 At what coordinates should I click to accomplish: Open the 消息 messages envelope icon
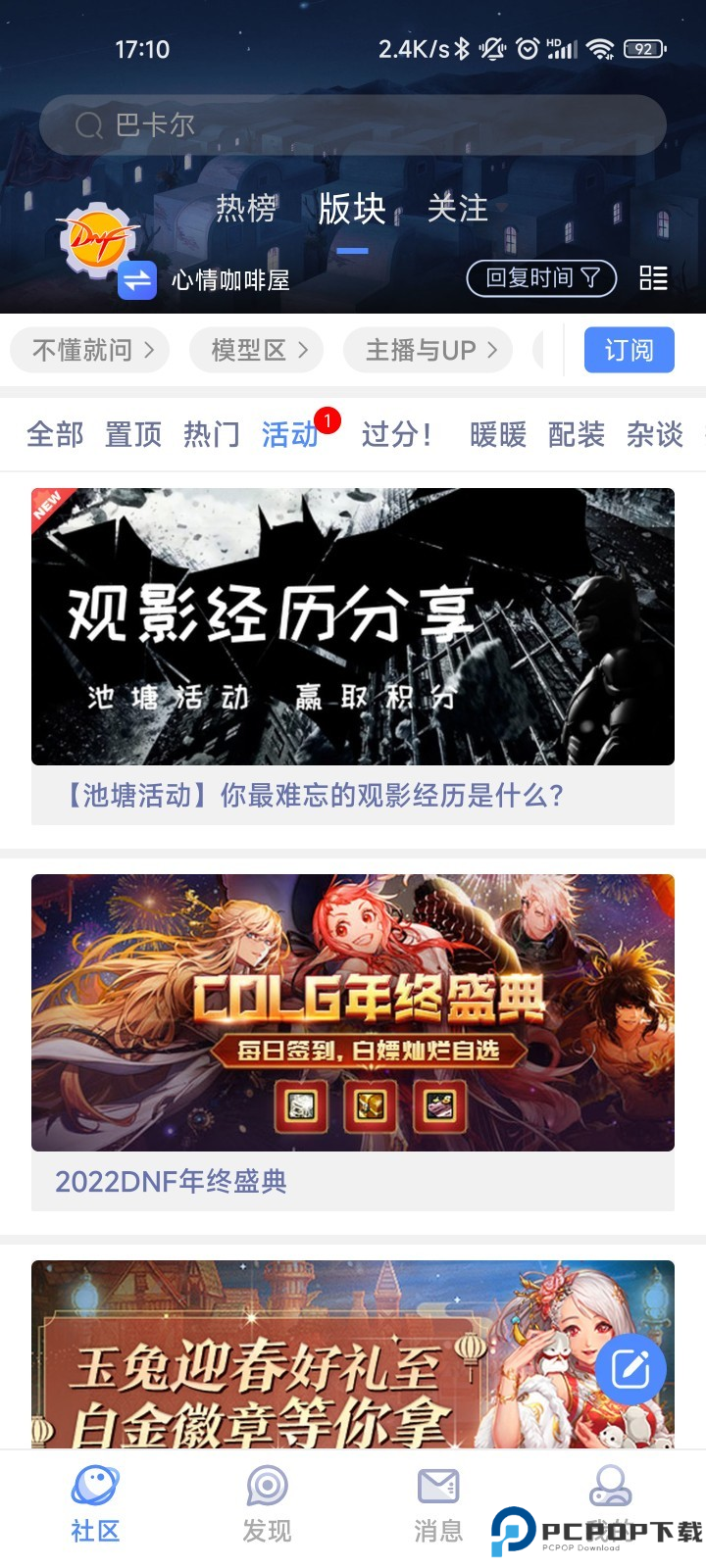(436, 1487)
